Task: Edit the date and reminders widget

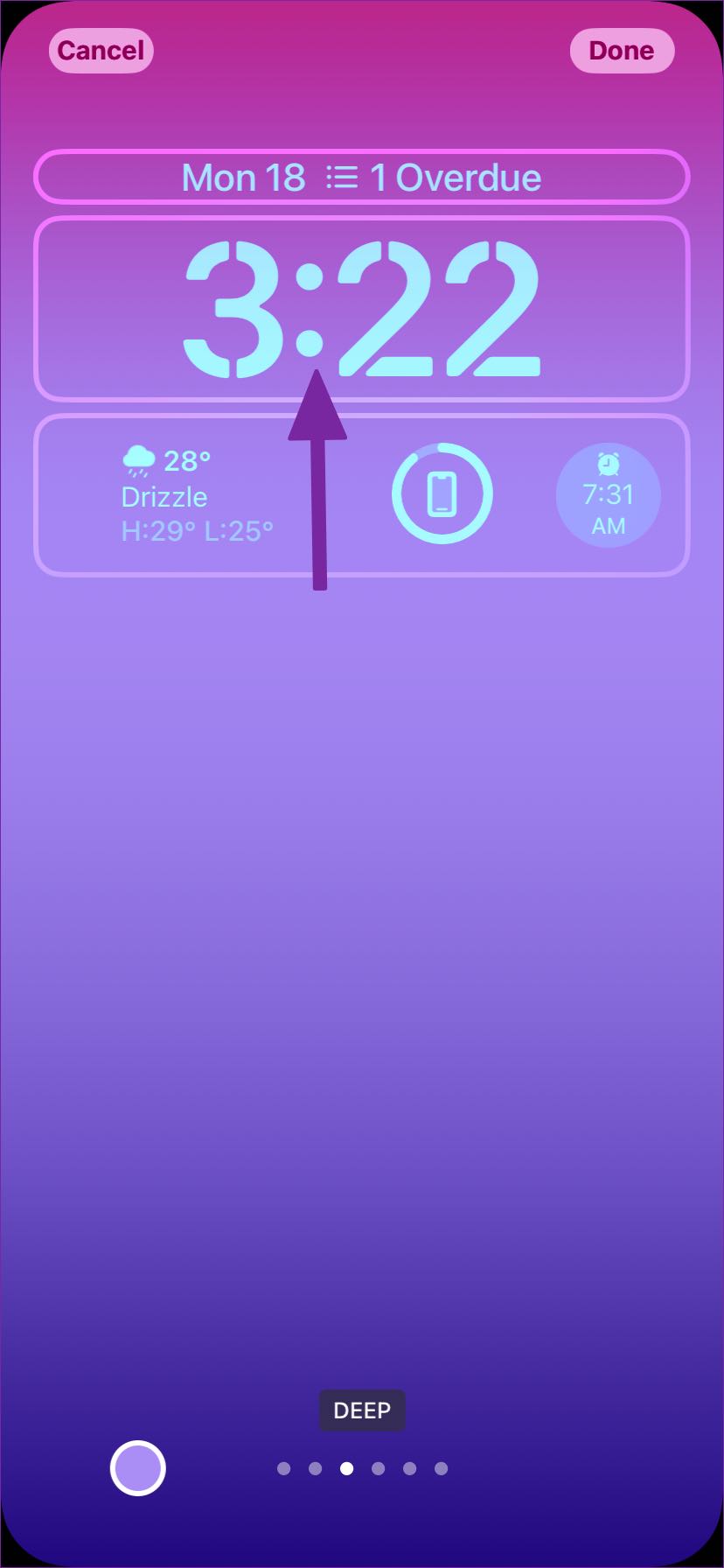Action: click(361, 178)
